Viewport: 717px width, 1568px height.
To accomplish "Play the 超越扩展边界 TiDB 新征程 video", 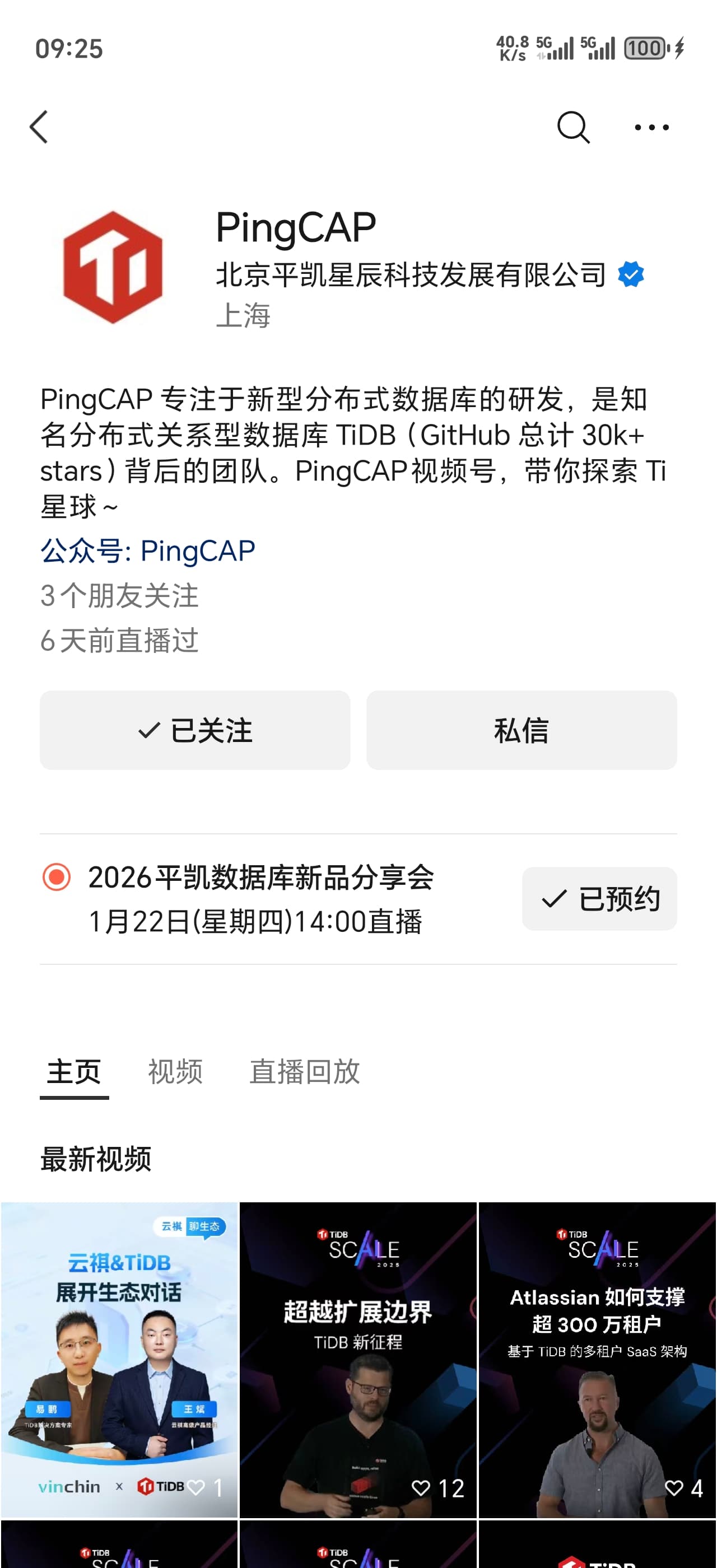I will 358,1359.
